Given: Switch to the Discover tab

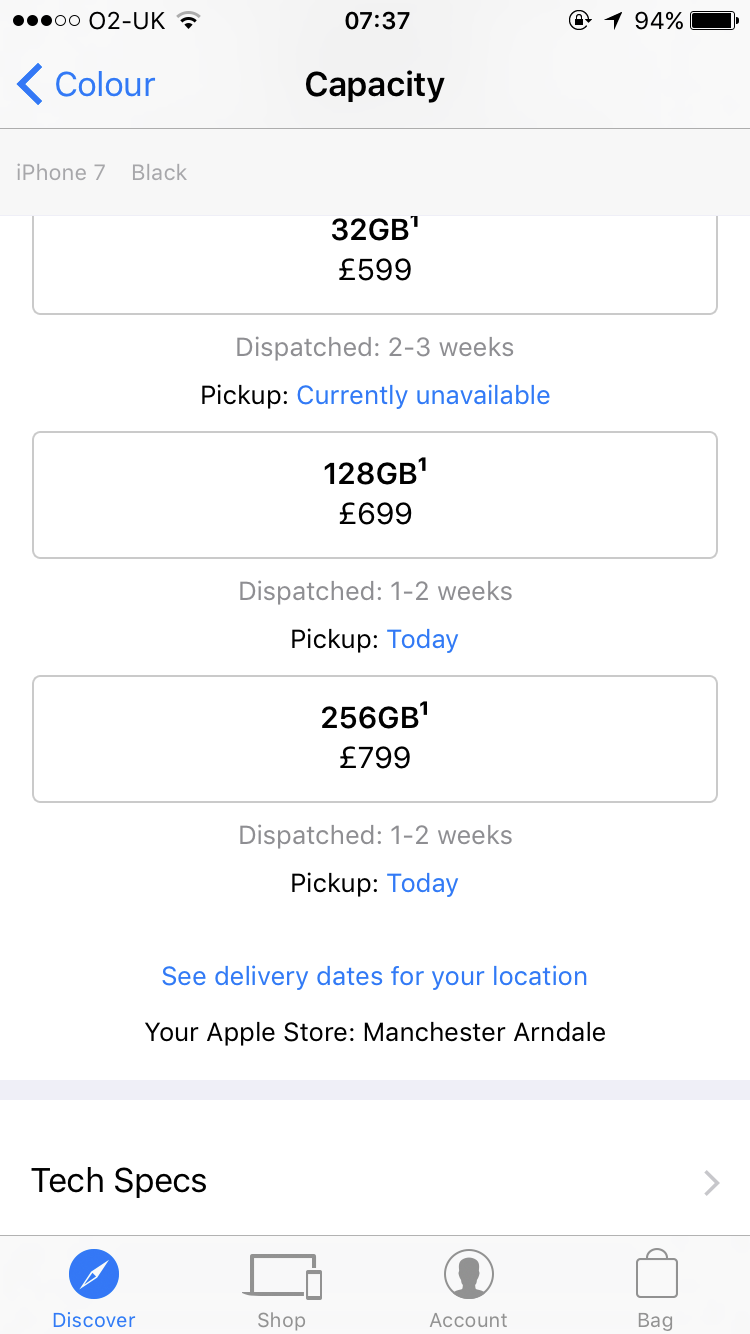Looking at the screenshot, I should (94, 1289).
